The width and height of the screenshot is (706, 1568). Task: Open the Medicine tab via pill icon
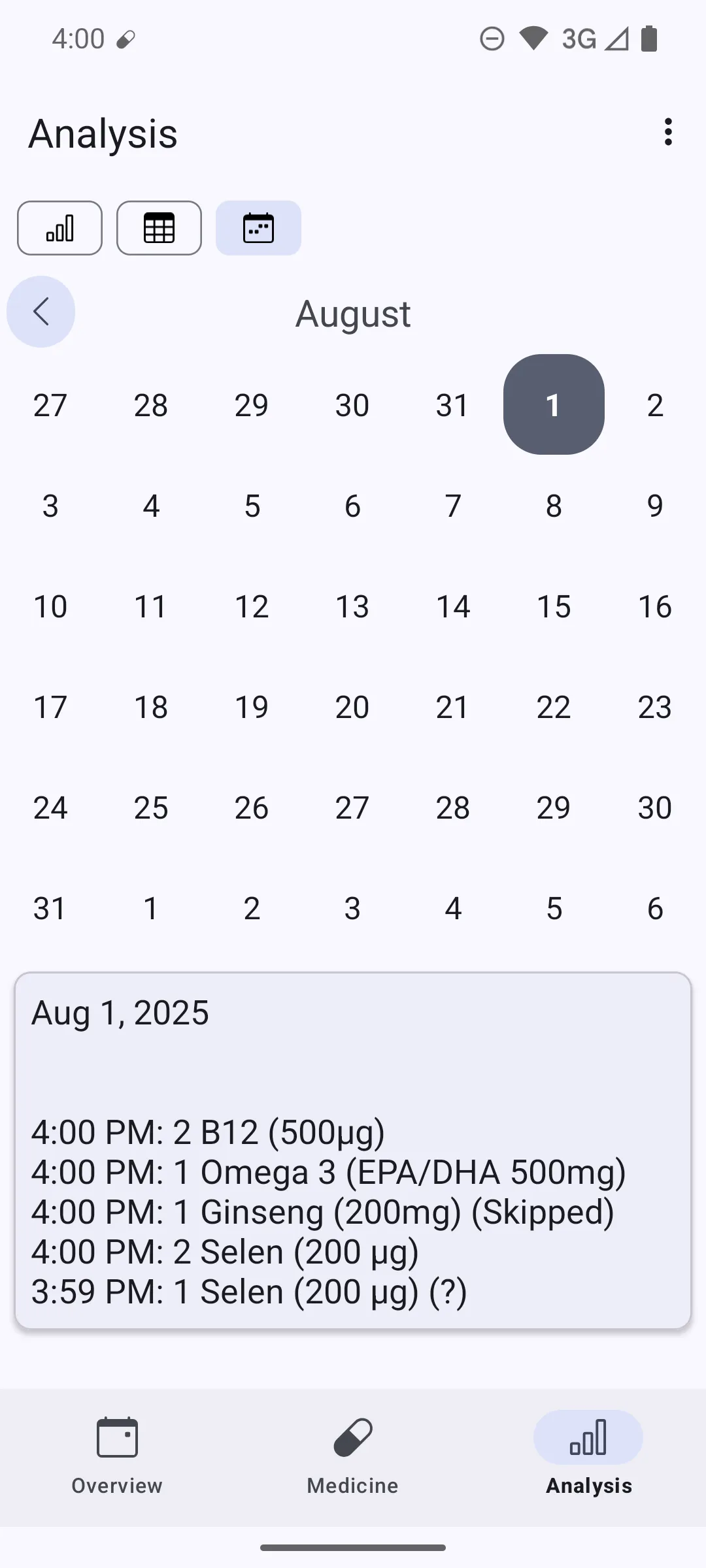tap(352, 1437)
